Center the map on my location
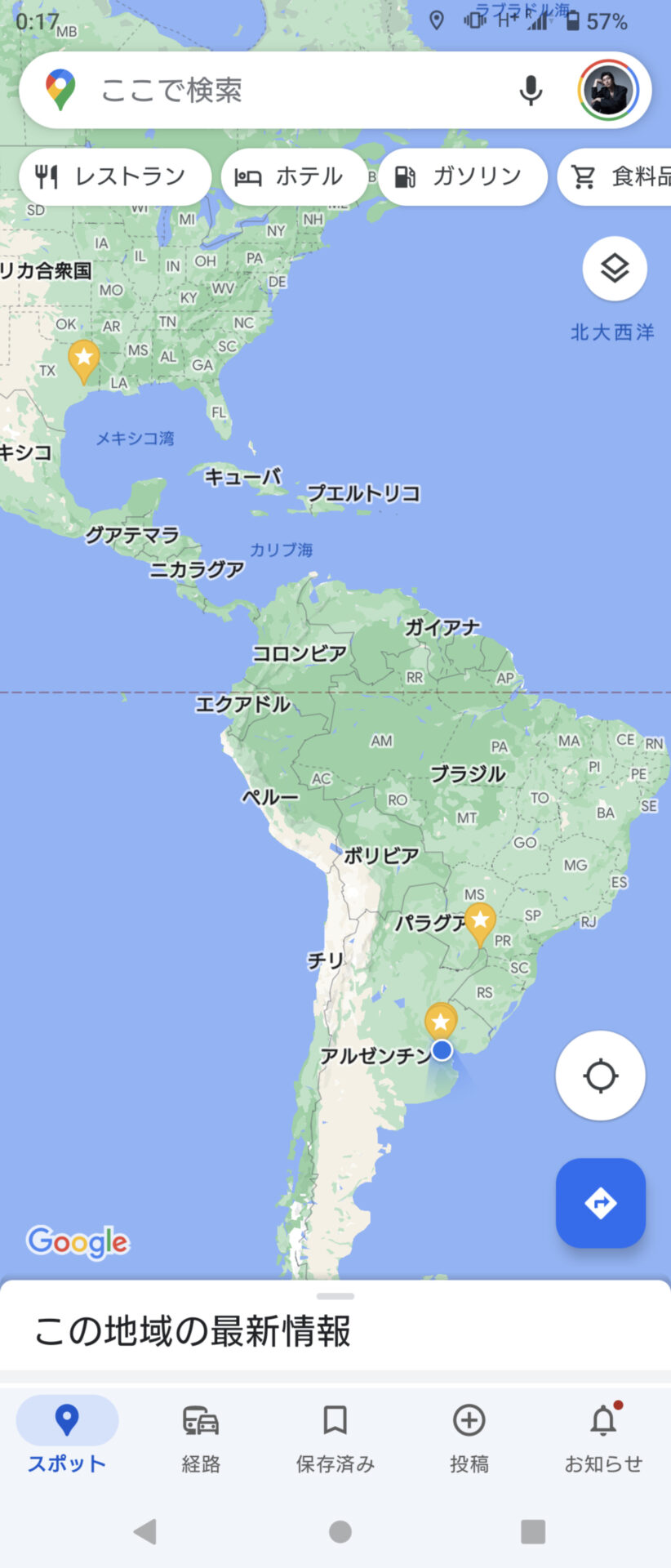 click(x=600, y=1076)
